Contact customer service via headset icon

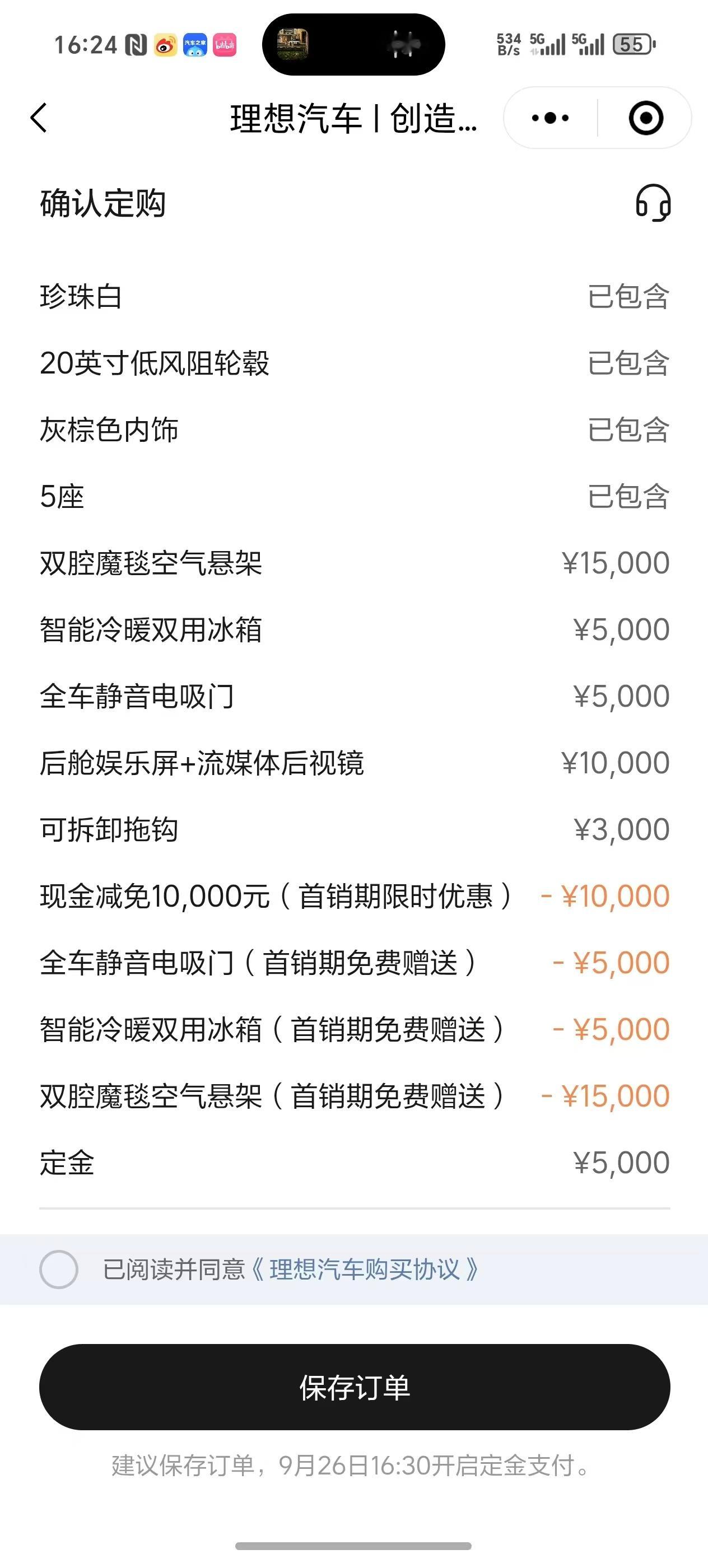(653, 203)
